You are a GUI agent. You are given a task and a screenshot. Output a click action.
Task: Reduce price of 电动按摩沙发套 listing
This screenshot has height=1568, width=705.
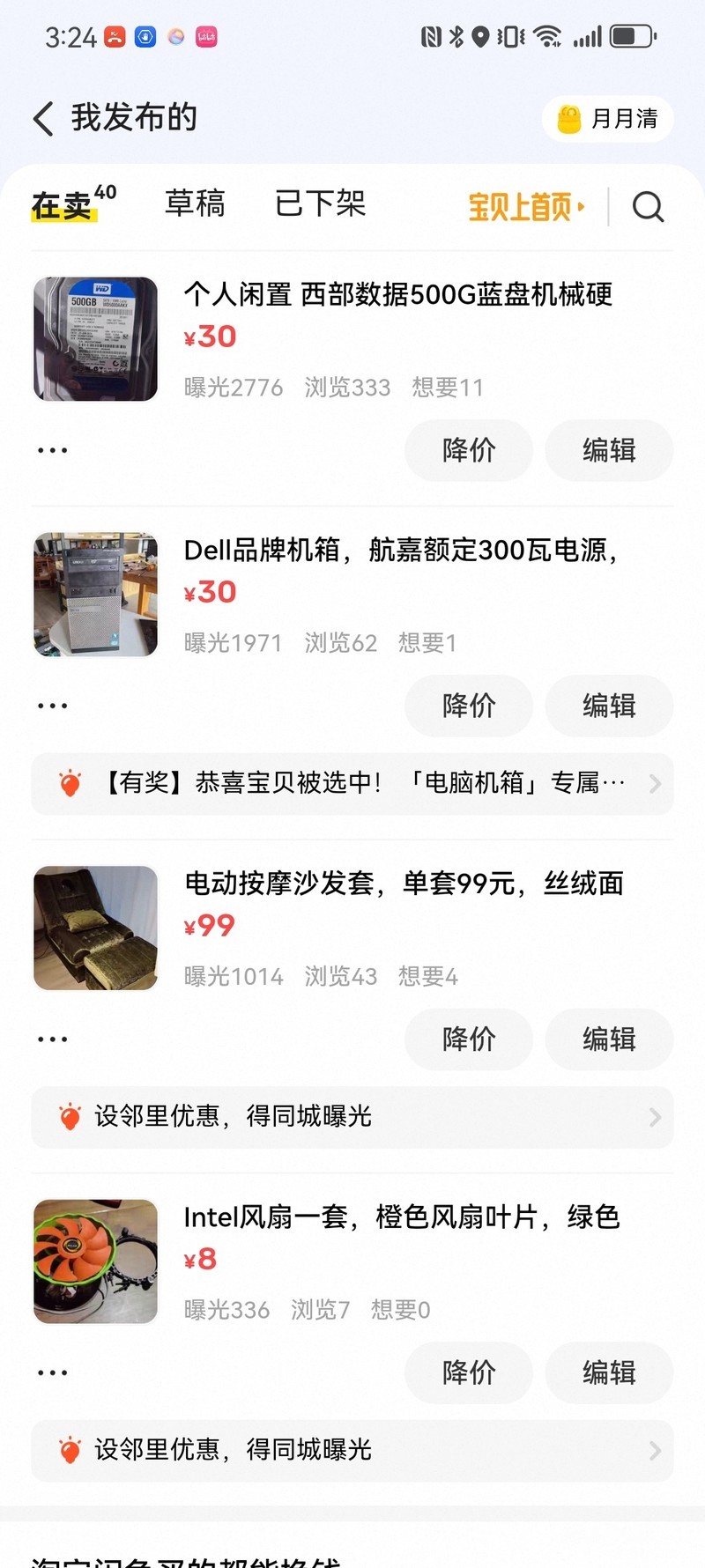(469, 1039)
